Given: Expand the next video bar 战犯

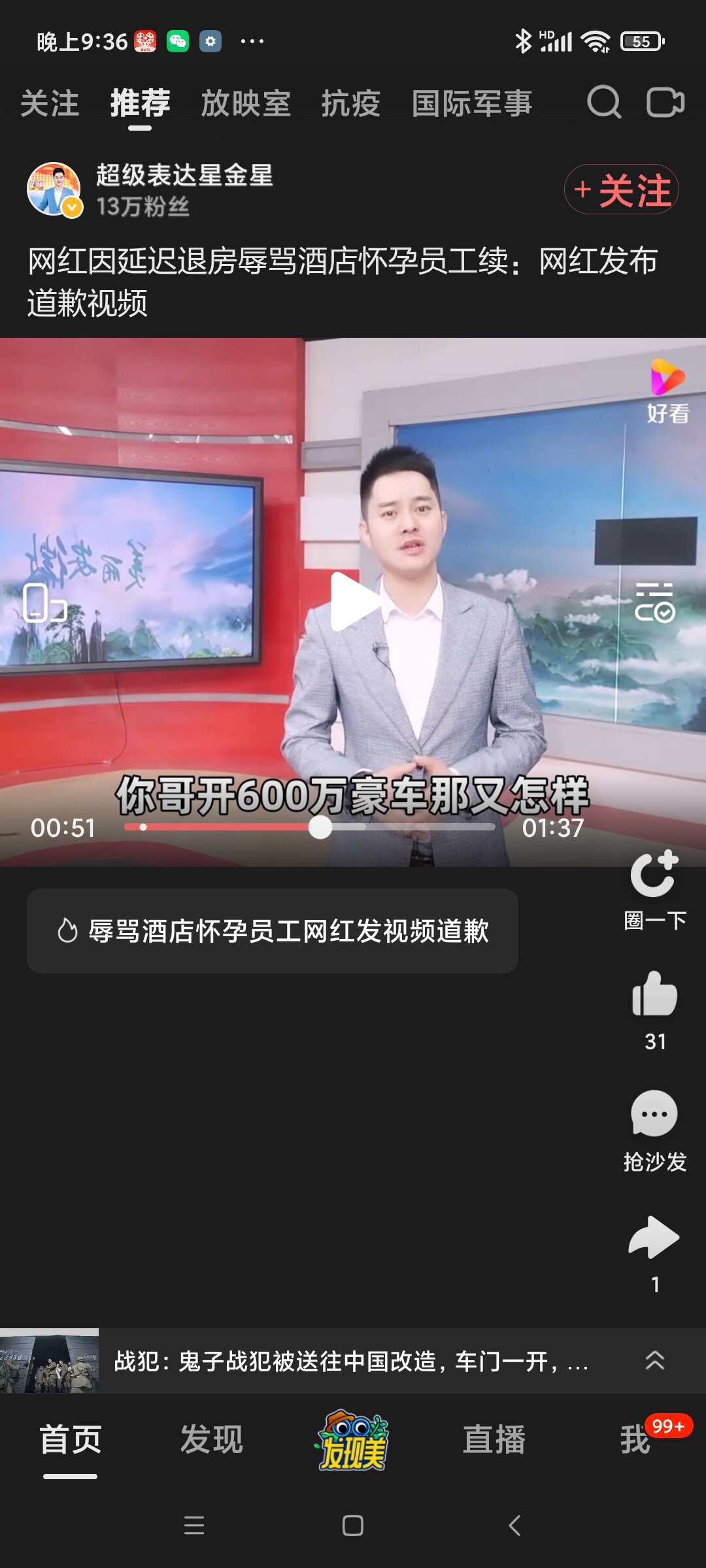Looking at the screenshot, I should coord(654,1361).
